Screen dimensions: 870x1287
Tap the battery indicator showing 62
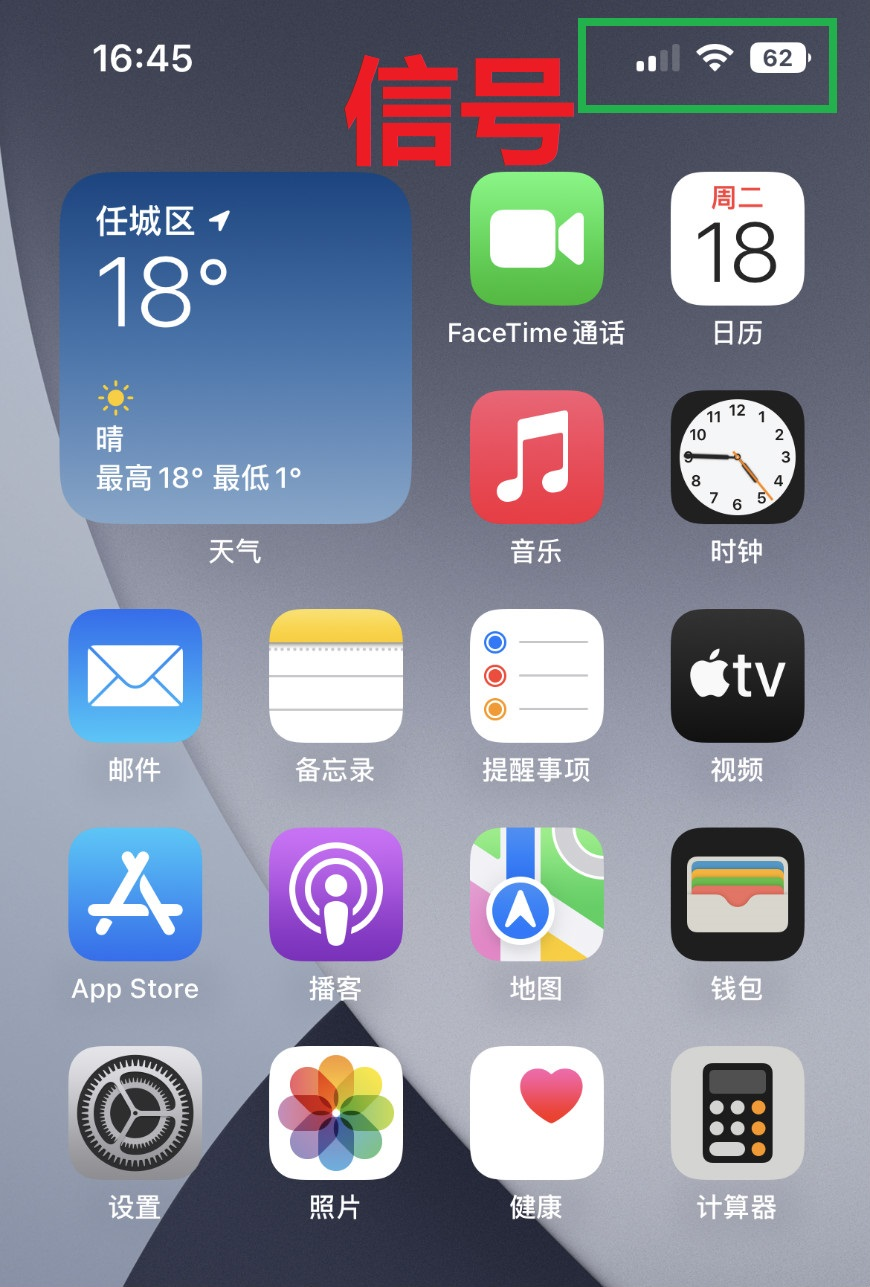click(x=780, y=58)
